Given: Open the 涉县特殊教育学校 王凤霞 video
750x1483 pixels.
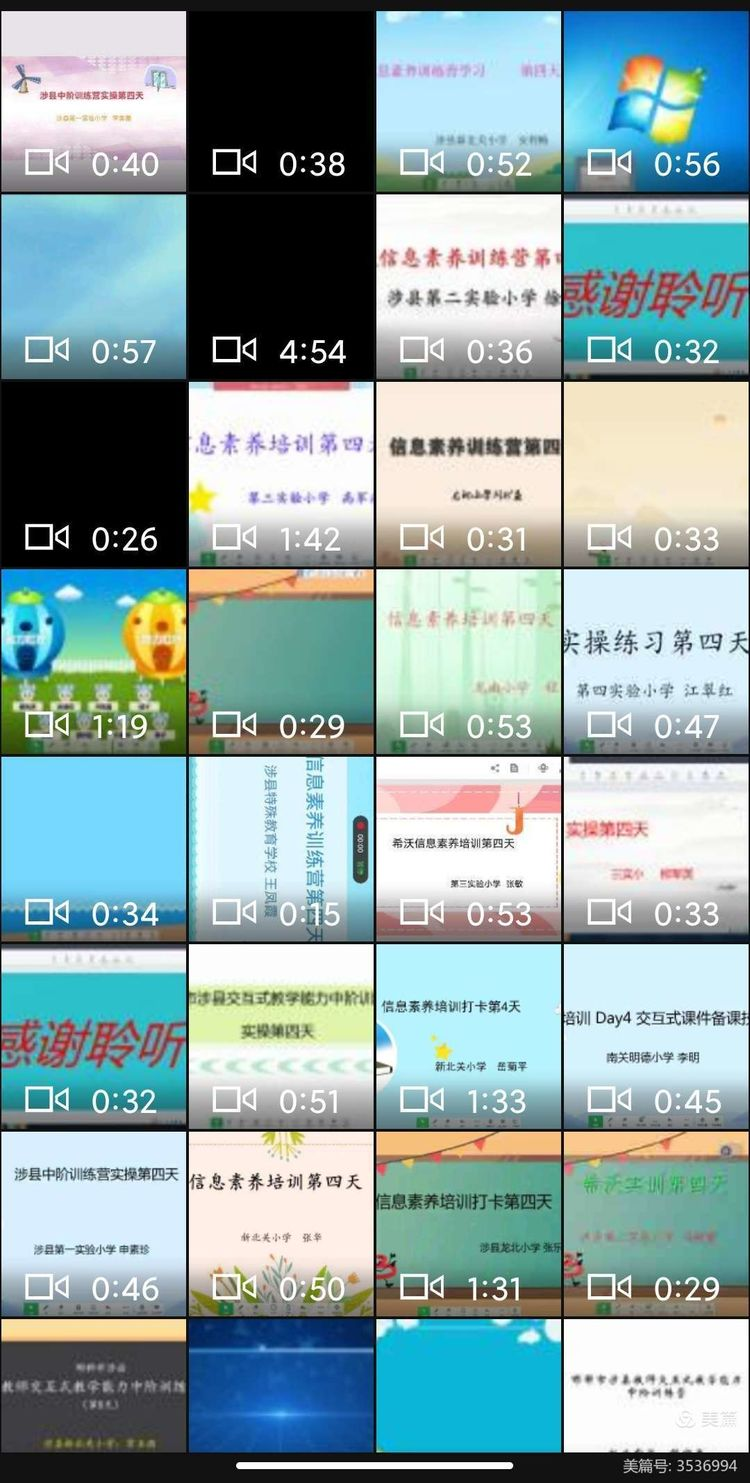Looking at the screenshot, I should (x=281, y=845).
